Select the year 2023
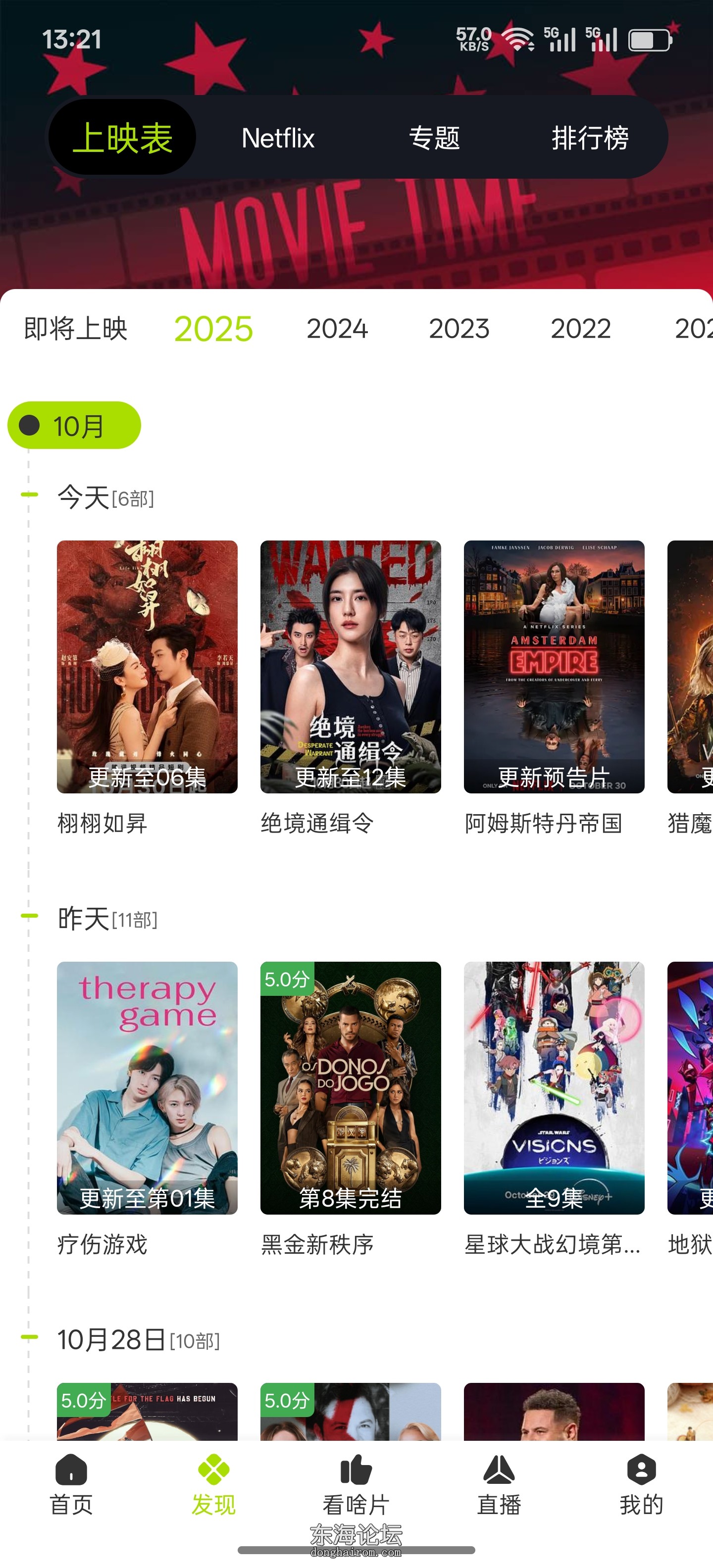Viewport: 713px width, 1568px height. 458,329
